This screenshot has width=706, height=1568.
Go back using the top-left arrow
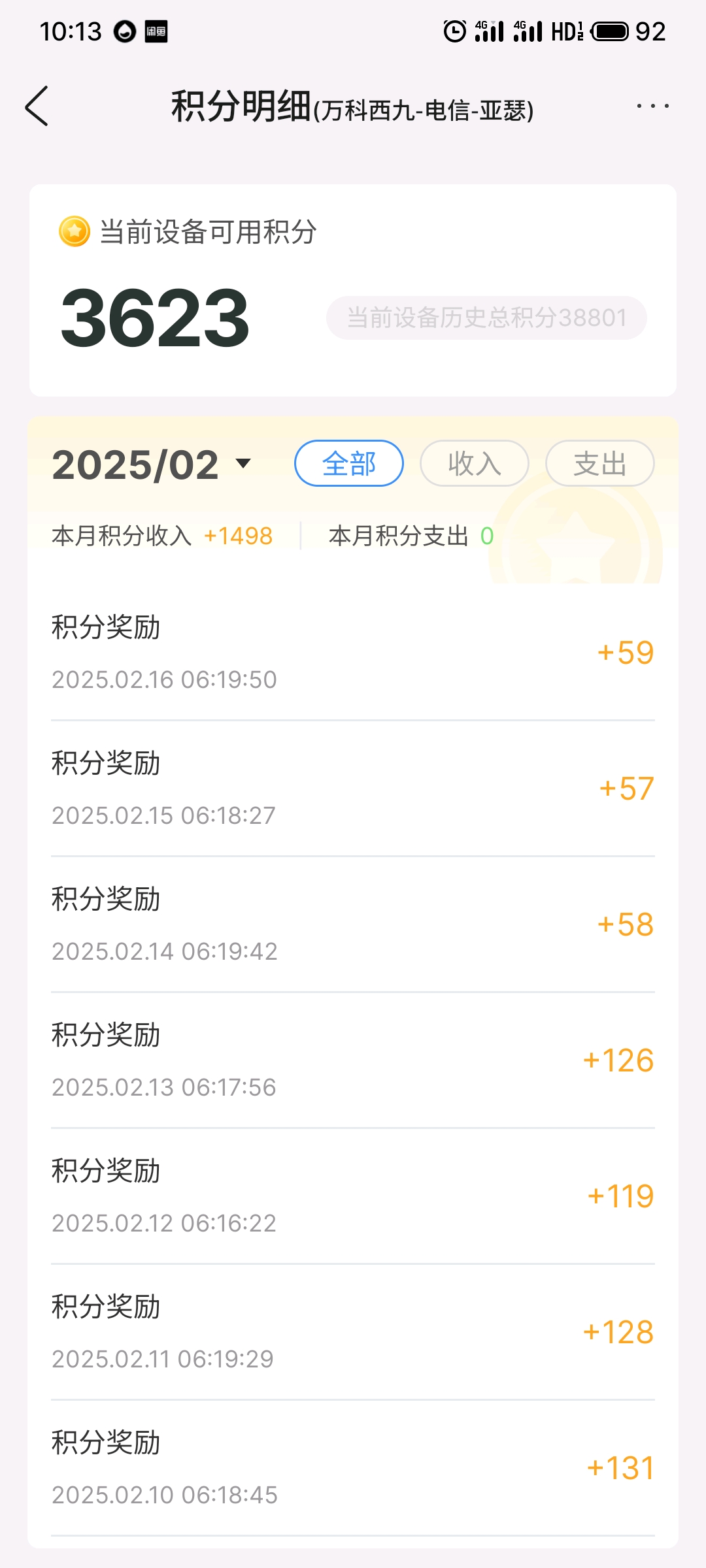click(37, 106)
